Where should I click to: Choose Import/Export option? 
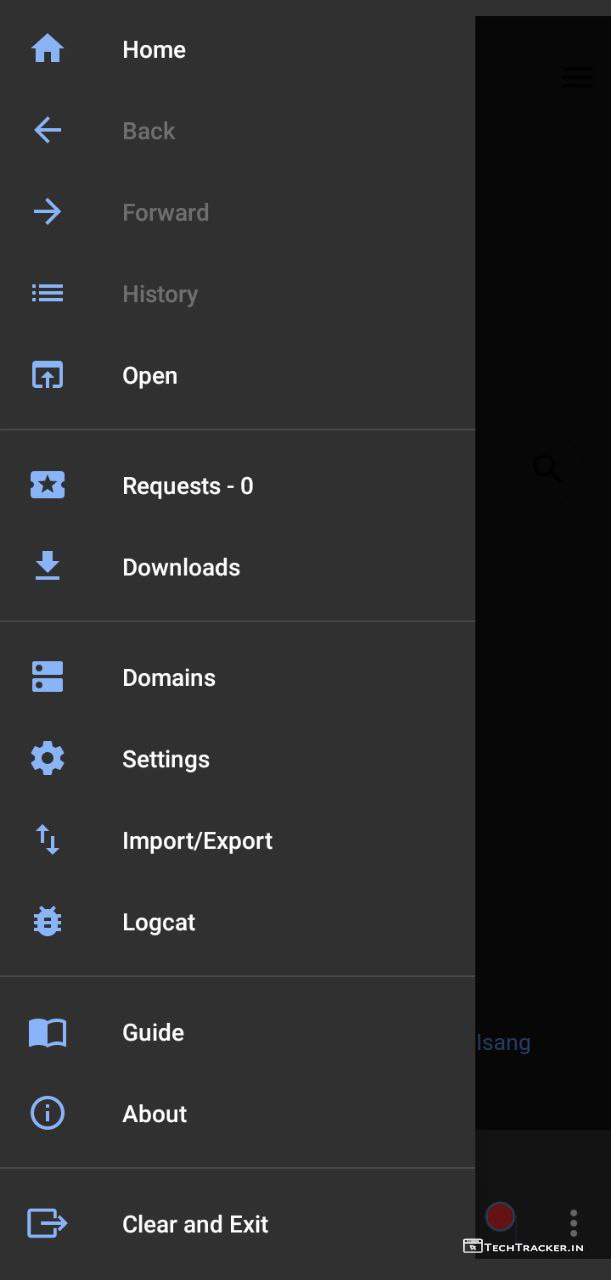click(197, 841)
